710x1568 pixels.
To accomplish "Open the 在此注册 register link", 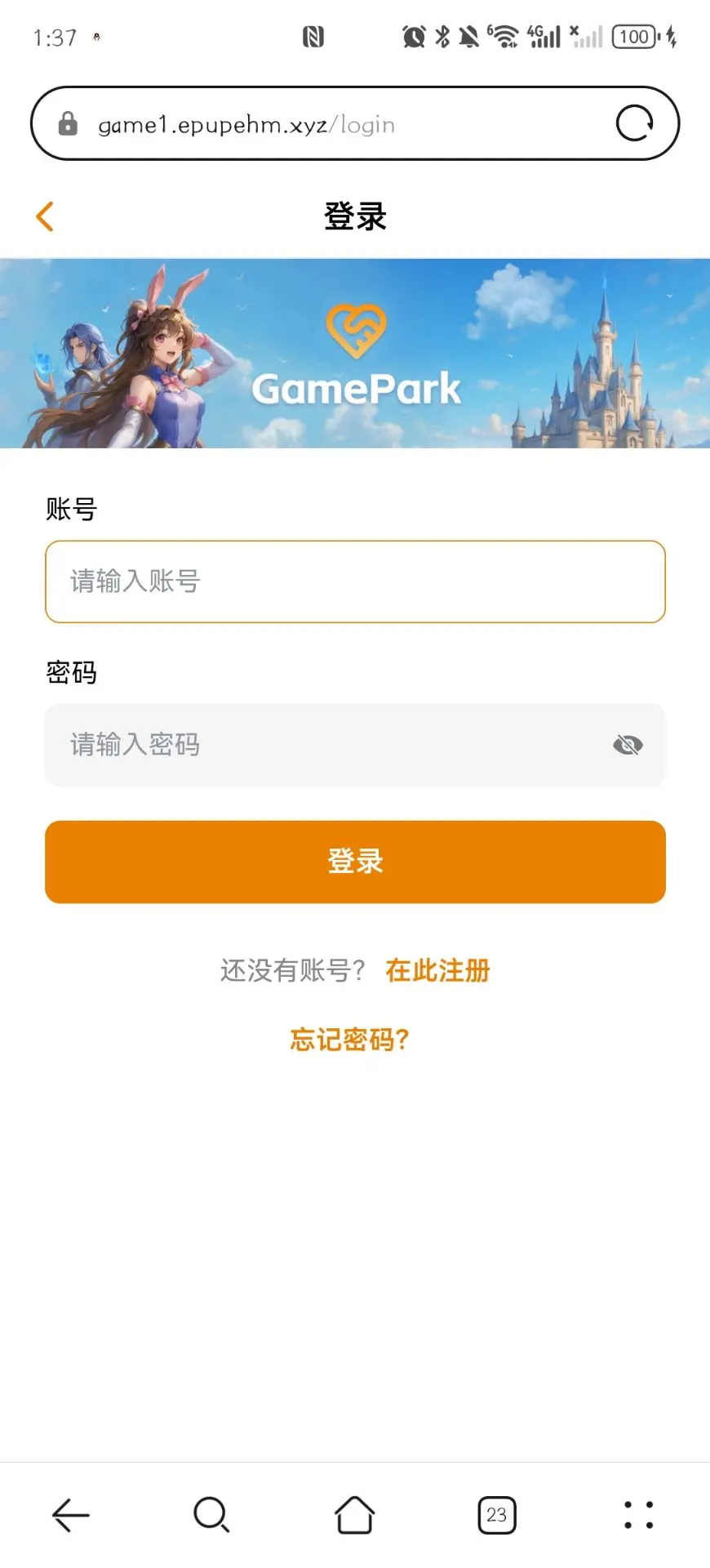I will 437,970.
